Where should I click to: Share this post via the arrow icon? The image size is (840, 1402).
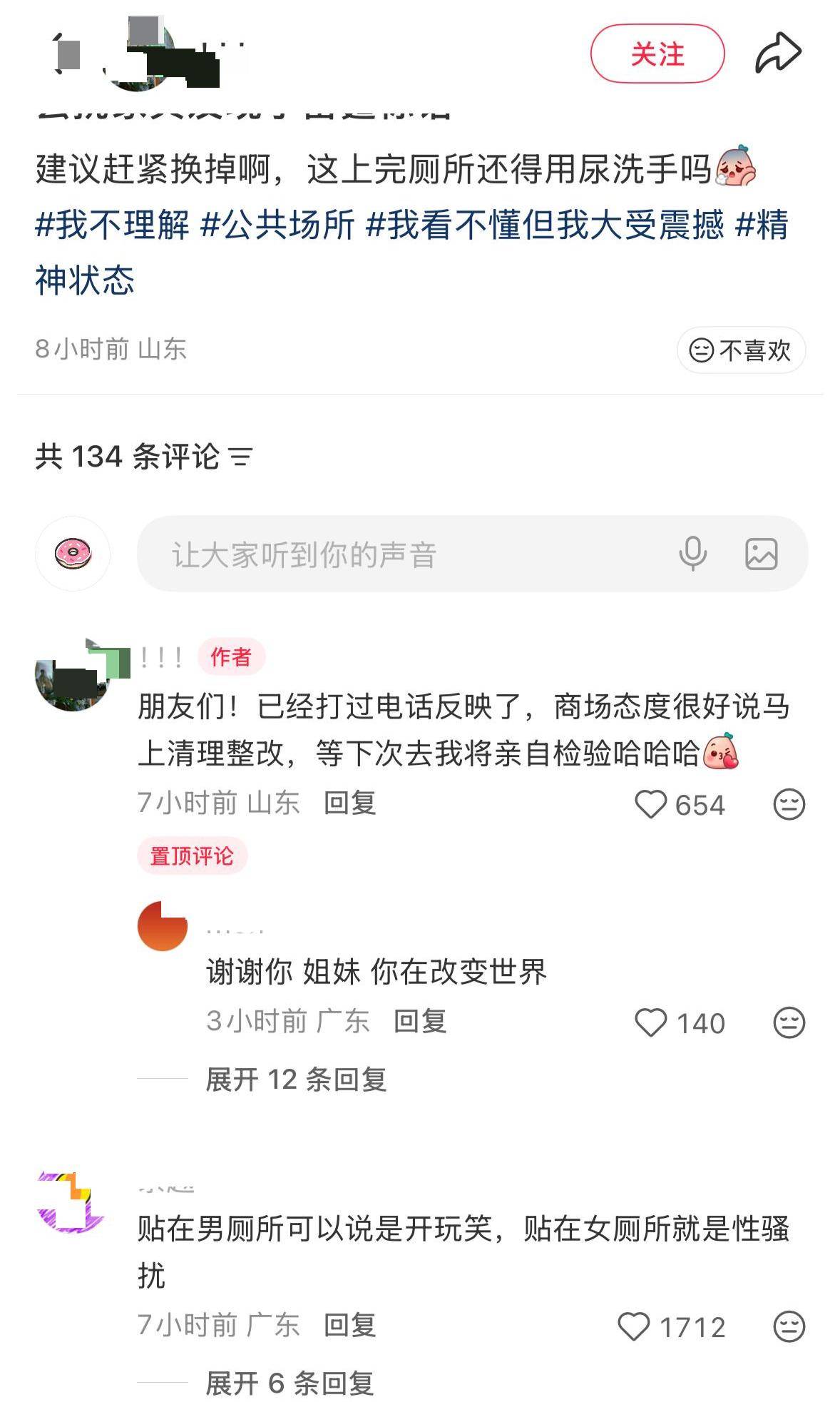point(778,54)
